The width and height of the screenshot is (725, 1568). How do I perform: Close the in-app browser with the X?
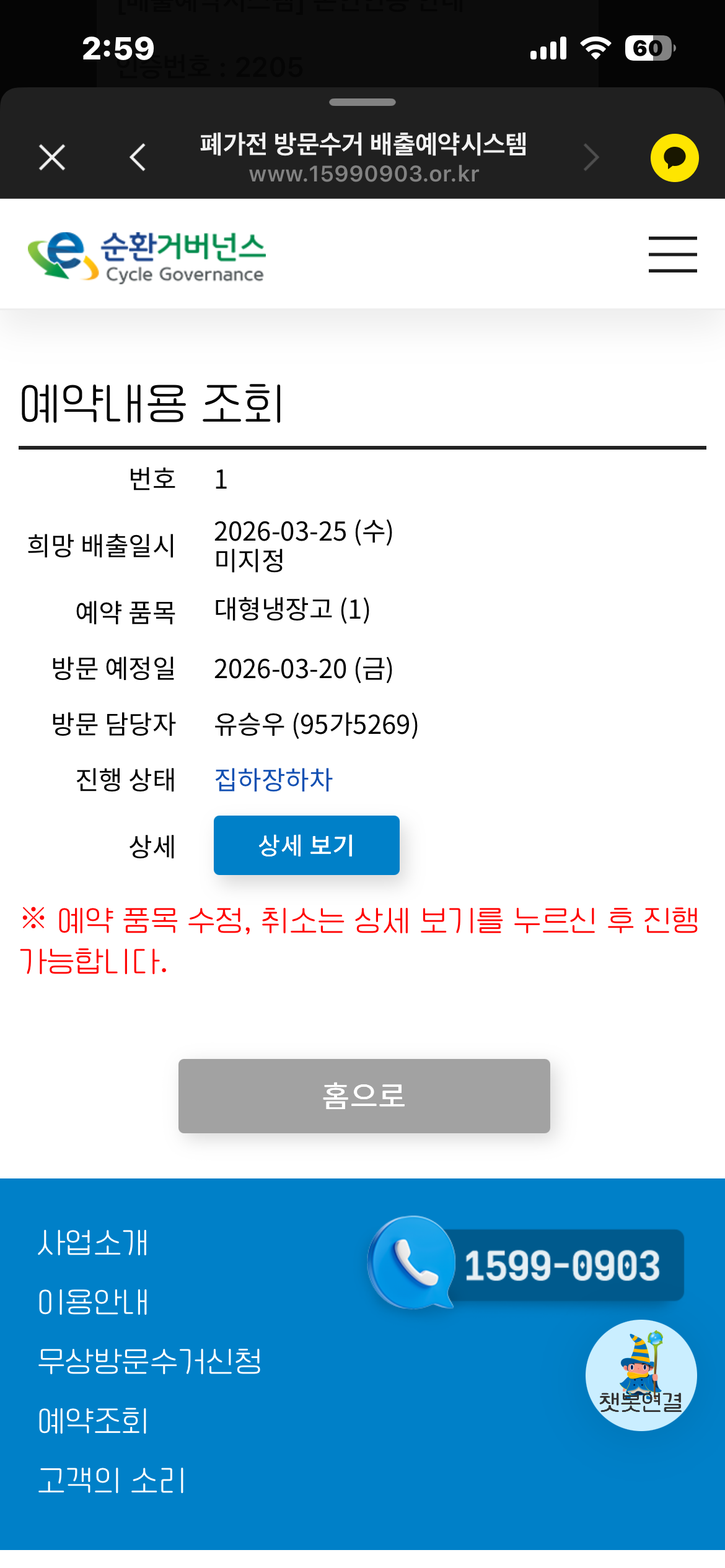tap(52, 157)
